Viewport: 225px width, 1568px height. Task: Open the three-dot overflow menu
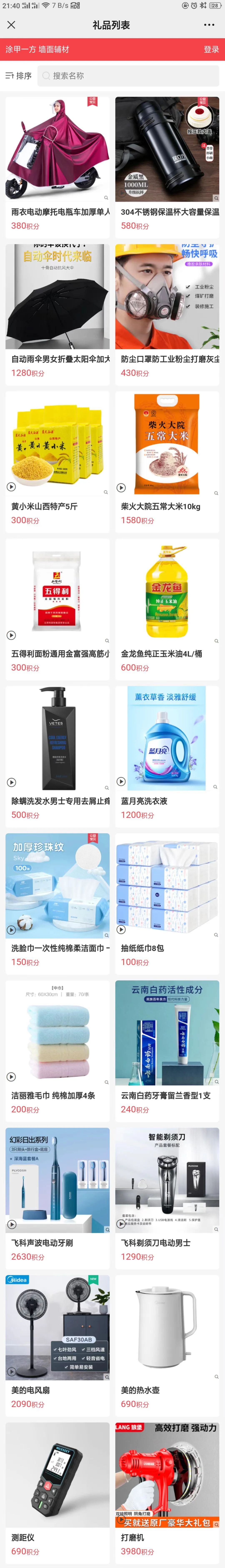coord(209,25)
